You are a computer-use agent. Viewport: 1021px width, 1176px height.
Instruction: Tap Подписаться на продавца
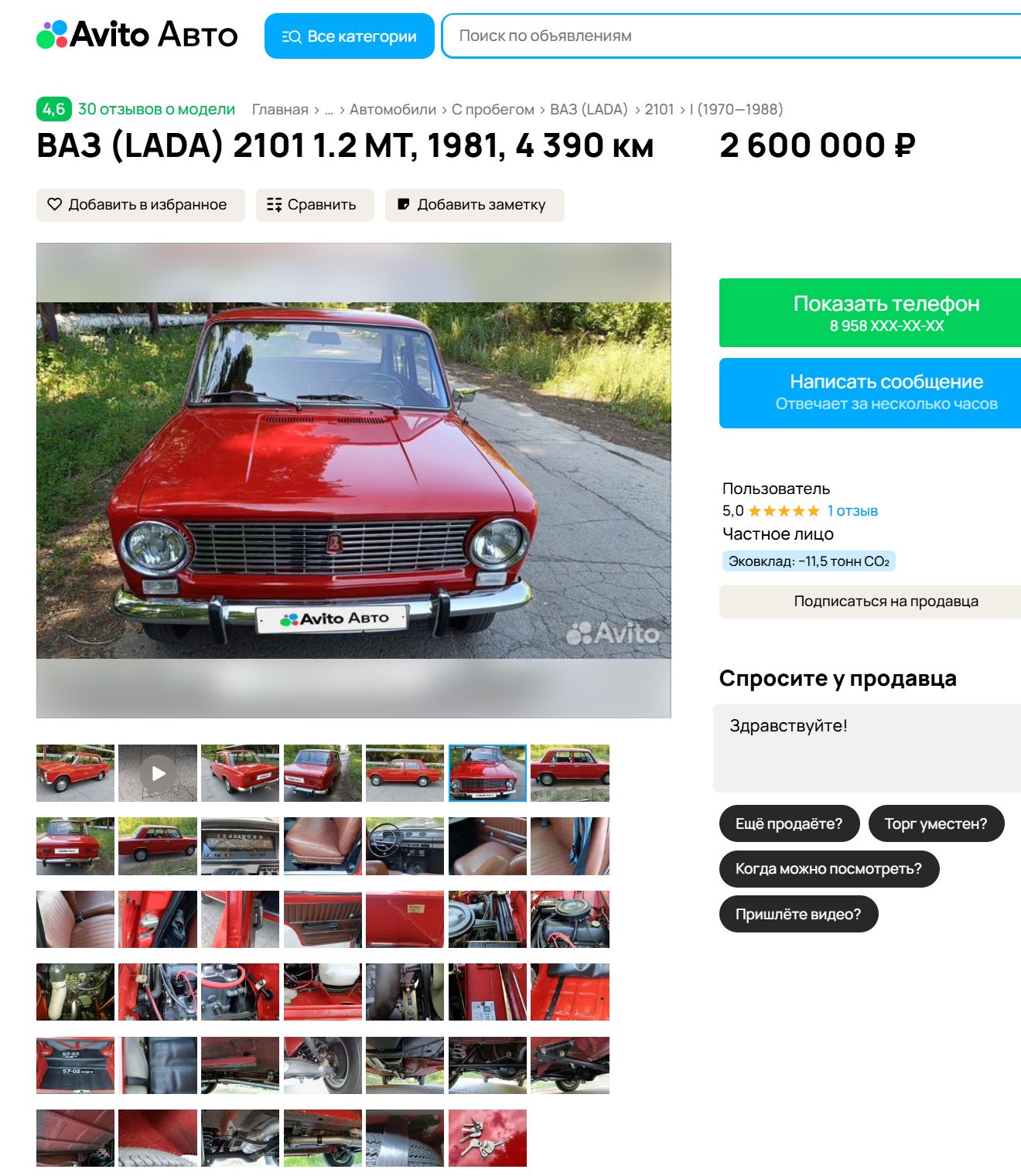tap(870, 602)
